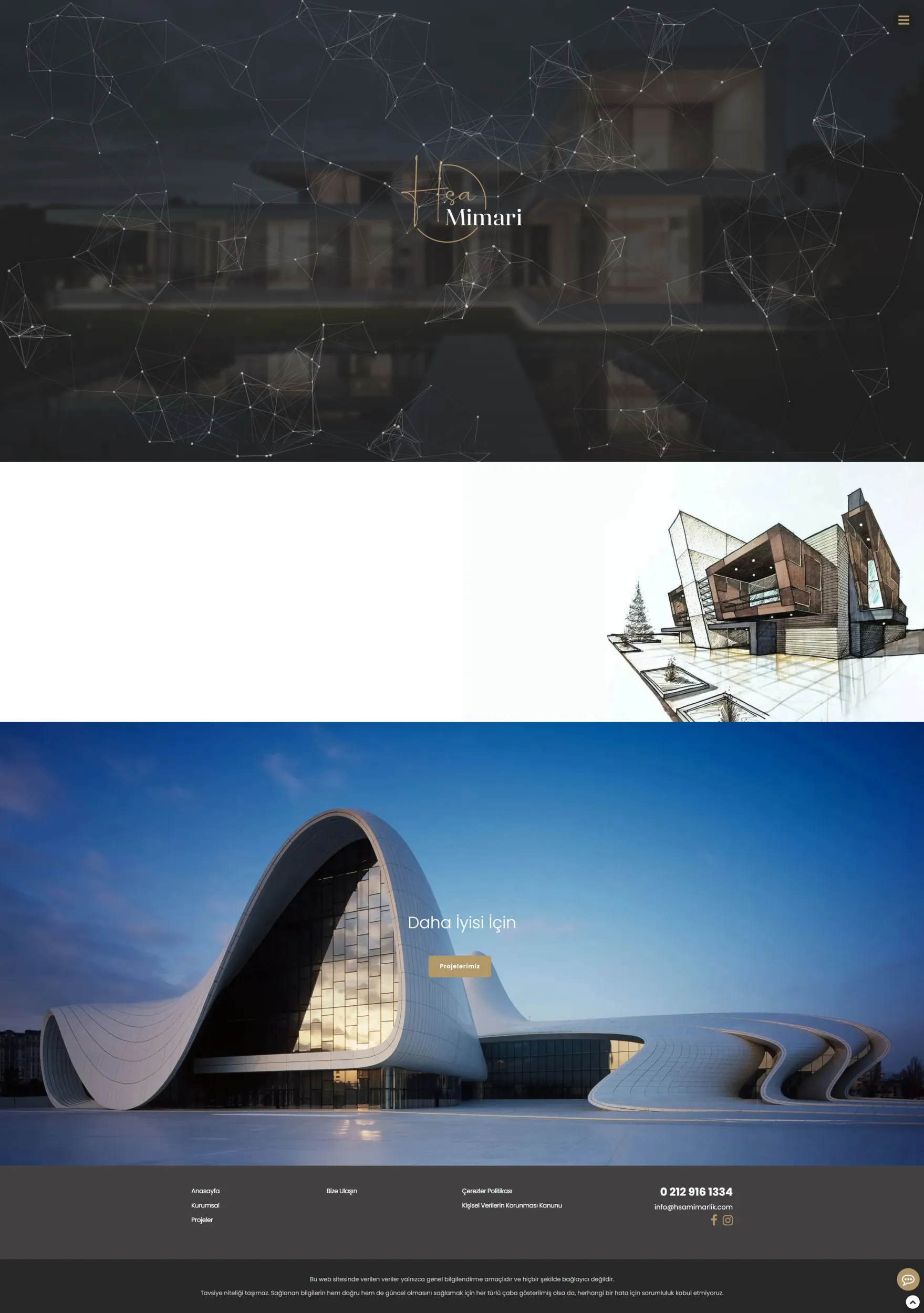Open the Projeler footer link
924x1313 pixels.
202,1220
